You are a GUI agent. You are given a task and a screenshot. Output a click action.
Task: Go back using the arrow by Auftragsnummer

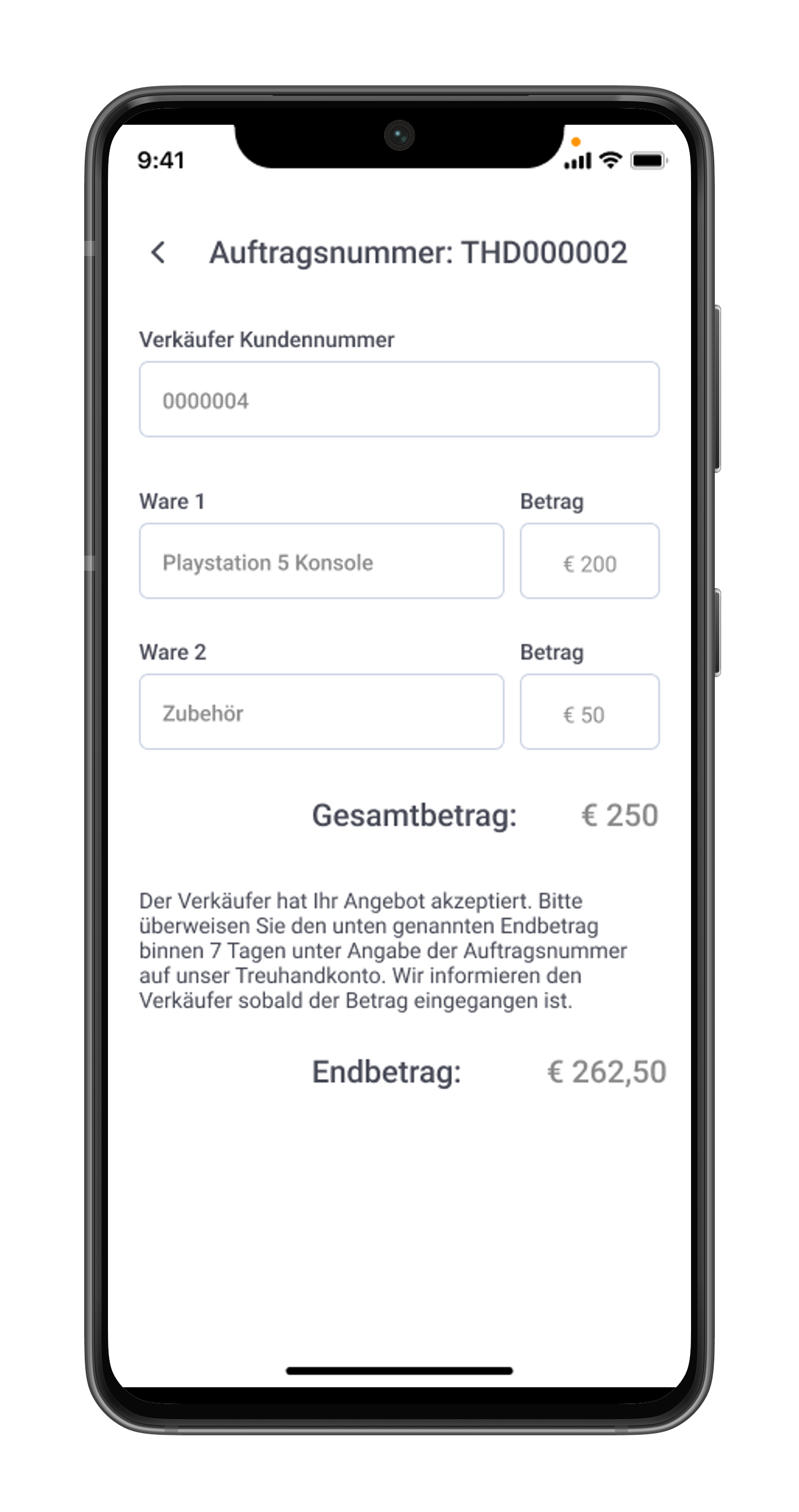point(158,252)
